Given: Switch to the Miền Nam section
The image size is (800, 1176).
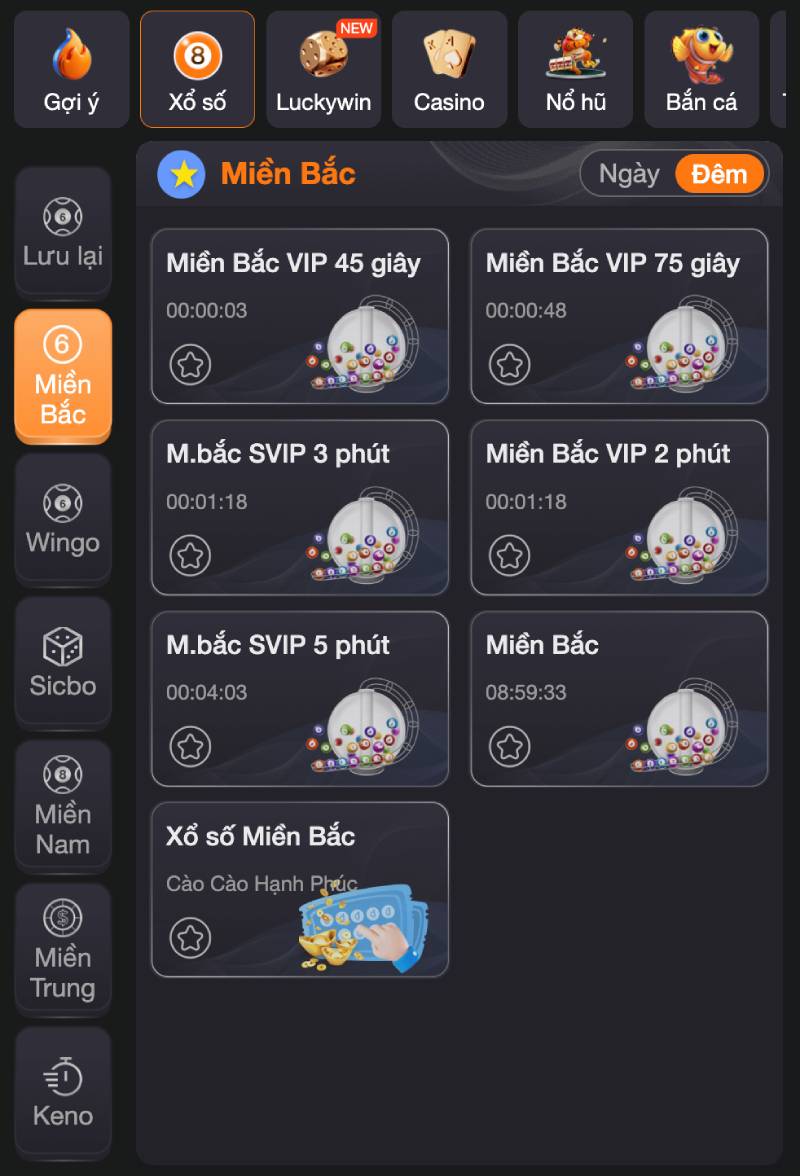Looking at the screenshot, I should (x=63, y=806).
